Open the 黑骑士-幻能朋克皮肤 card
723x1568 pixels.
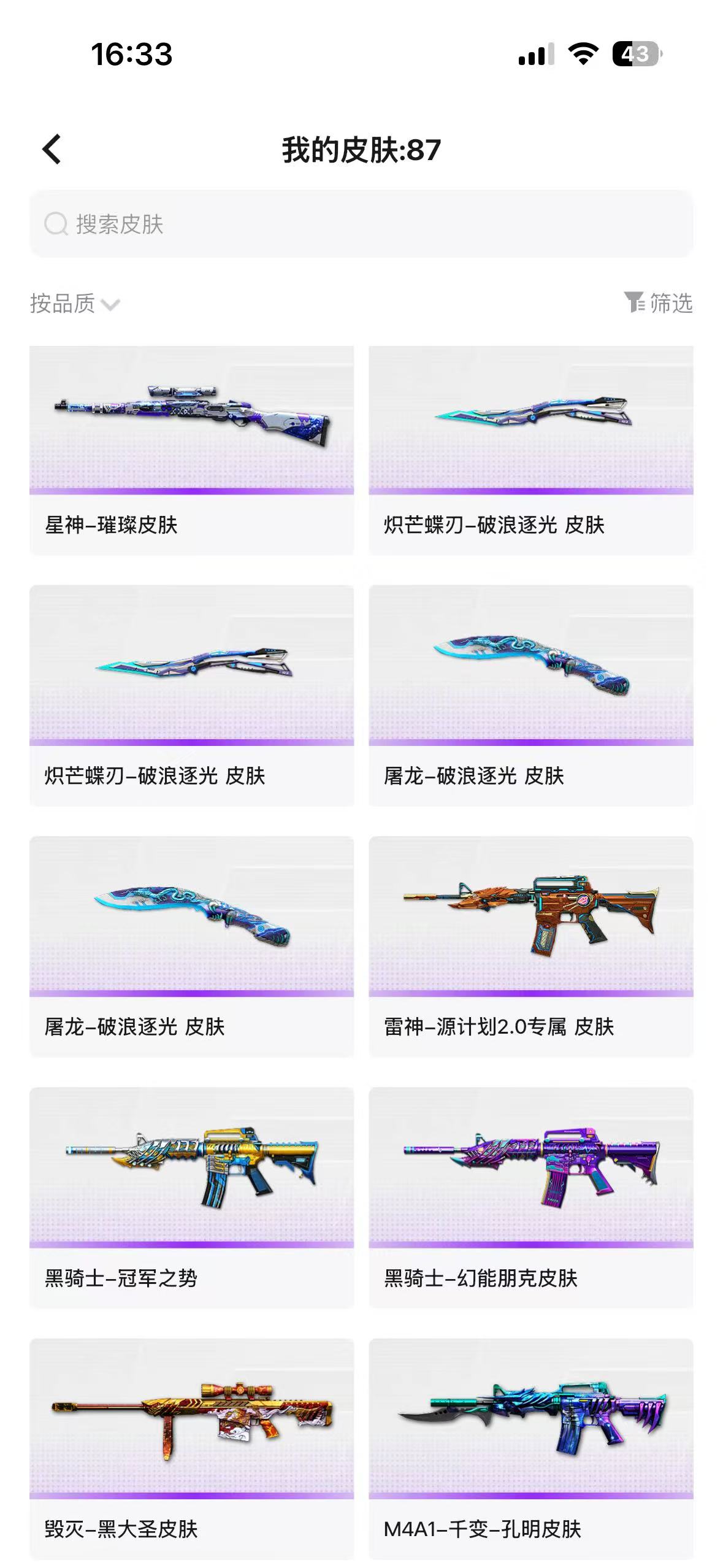coord(531,1197)
